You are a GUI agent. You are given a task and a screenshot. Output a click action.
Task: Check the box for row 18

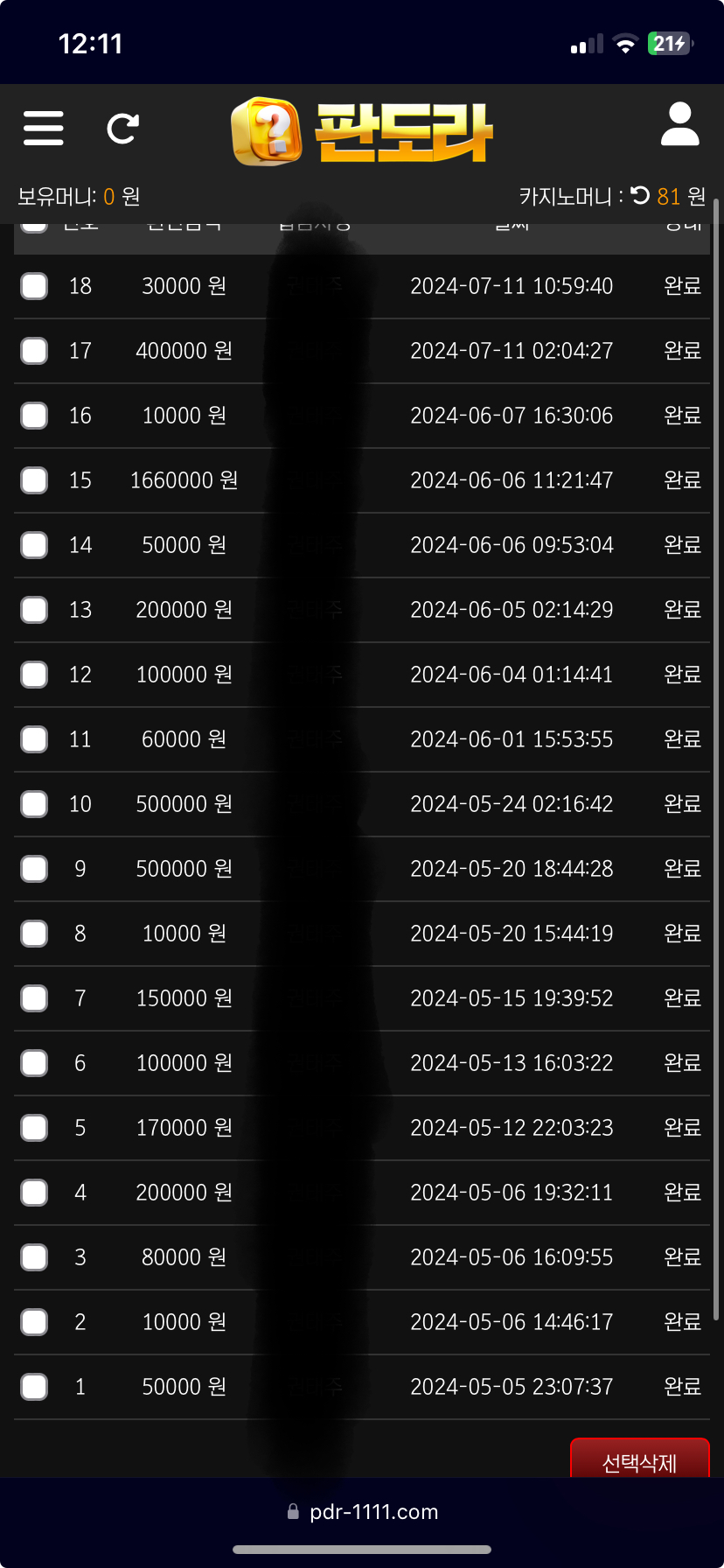pos(34,286)
